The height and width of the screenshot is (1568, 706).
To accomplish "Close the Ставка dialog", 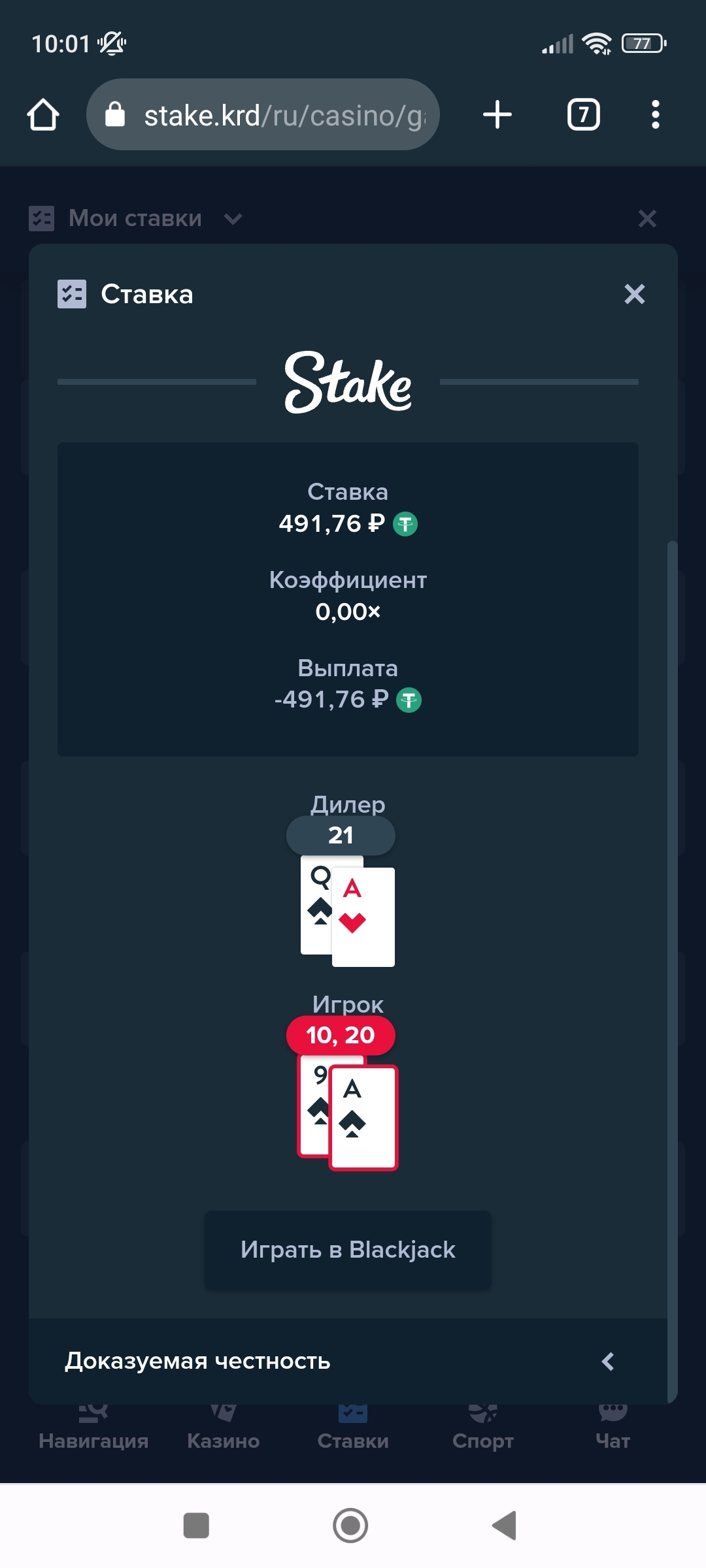I will tap(634, 294).
